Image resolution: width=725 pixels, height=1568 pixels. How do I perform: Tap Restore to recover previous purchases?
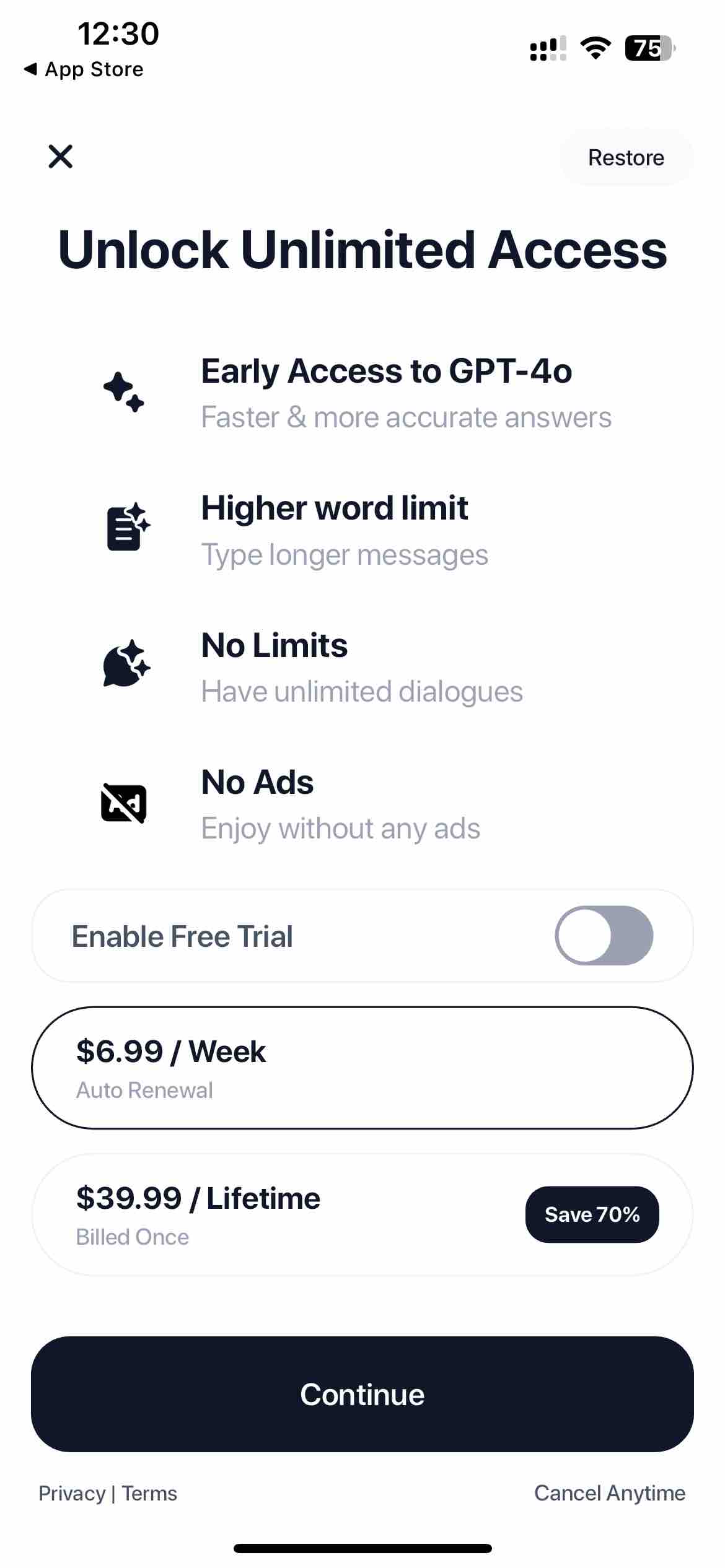point(626,157)
